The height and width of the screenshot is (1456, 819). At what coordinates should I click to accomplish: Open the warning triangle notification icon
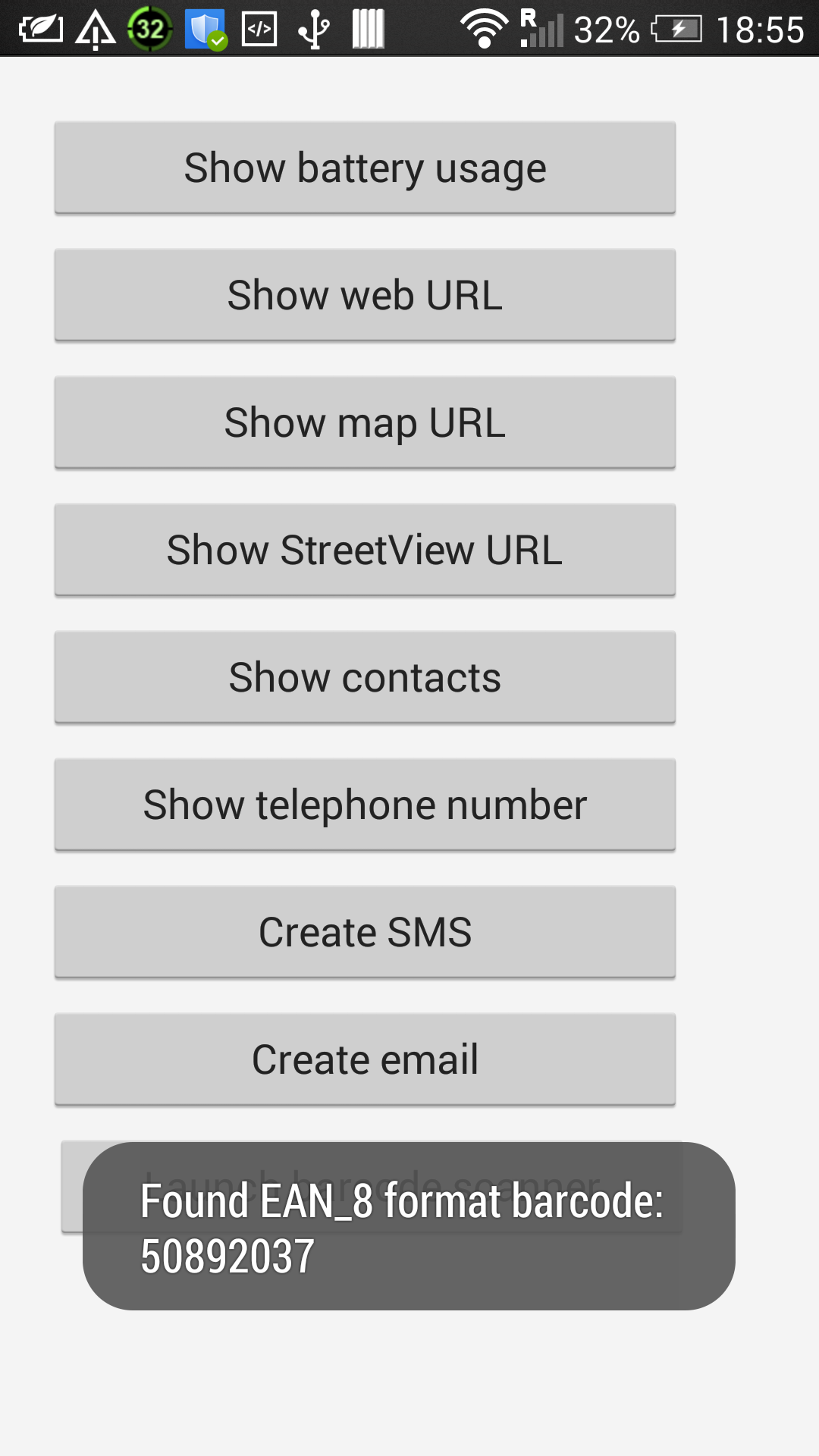96,29
